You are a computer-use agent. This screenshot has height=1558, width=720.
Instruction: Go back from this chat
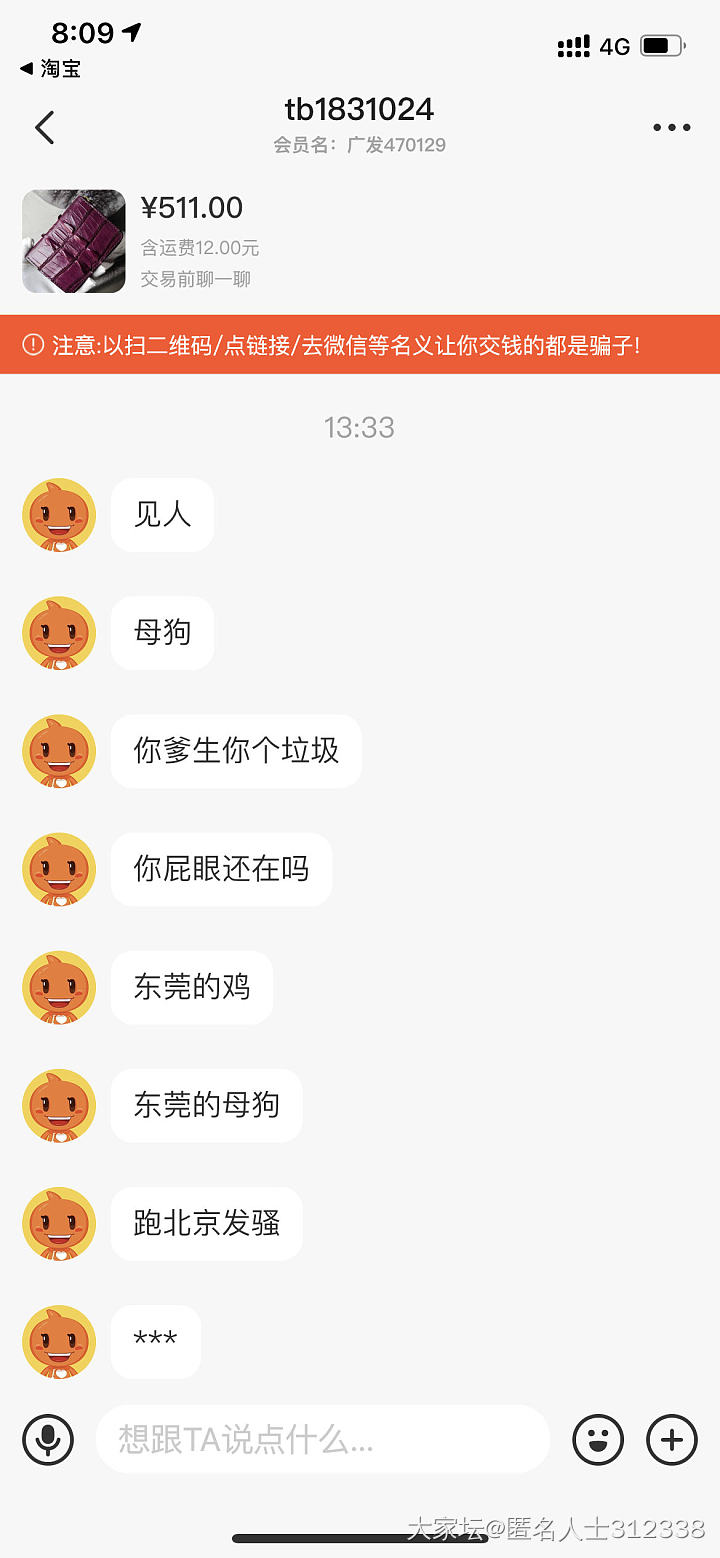(45, 128)
